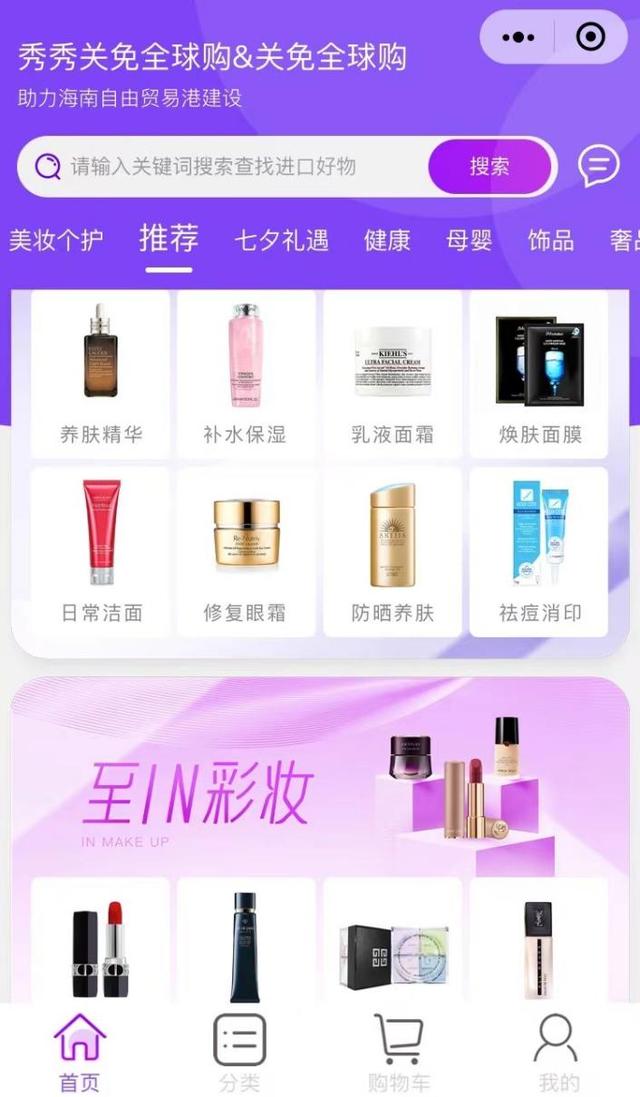Open the 修复眼霜 category tile
The width and height of the screenshot is (640, 1097).
[246, 552]
